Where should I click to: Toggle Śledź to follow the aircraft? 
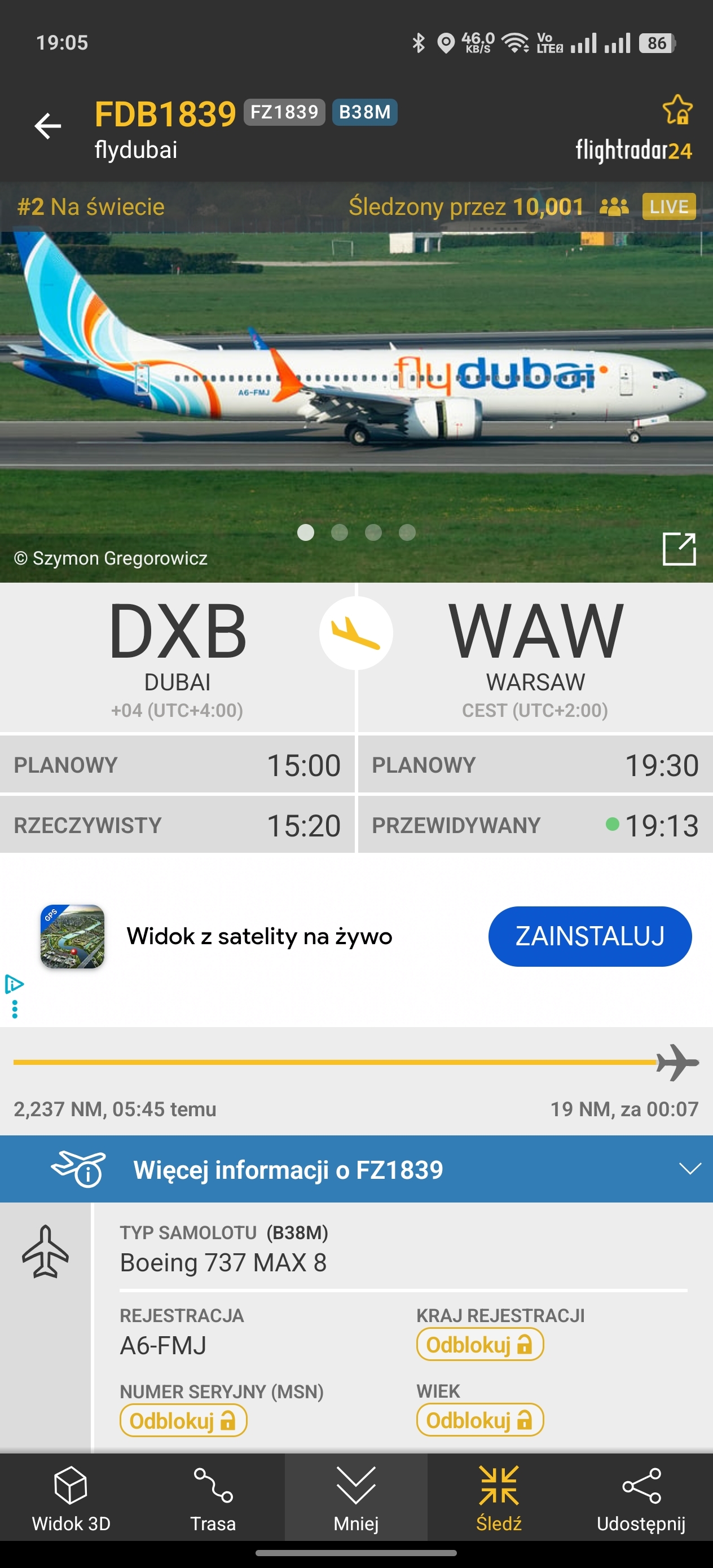(498, 1497)
